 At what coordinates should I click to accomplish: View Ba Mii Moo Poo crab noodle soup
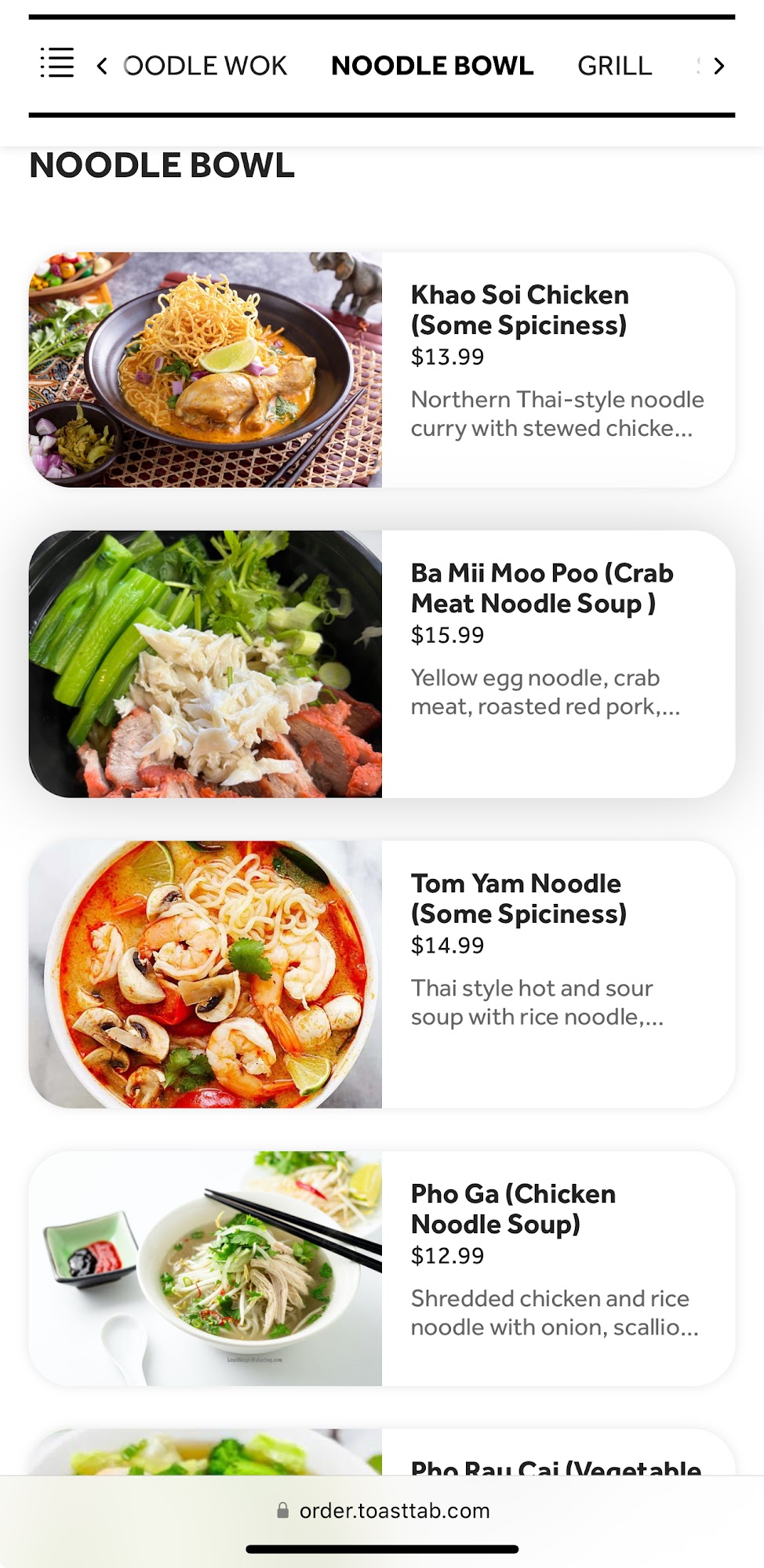point(382,663)
